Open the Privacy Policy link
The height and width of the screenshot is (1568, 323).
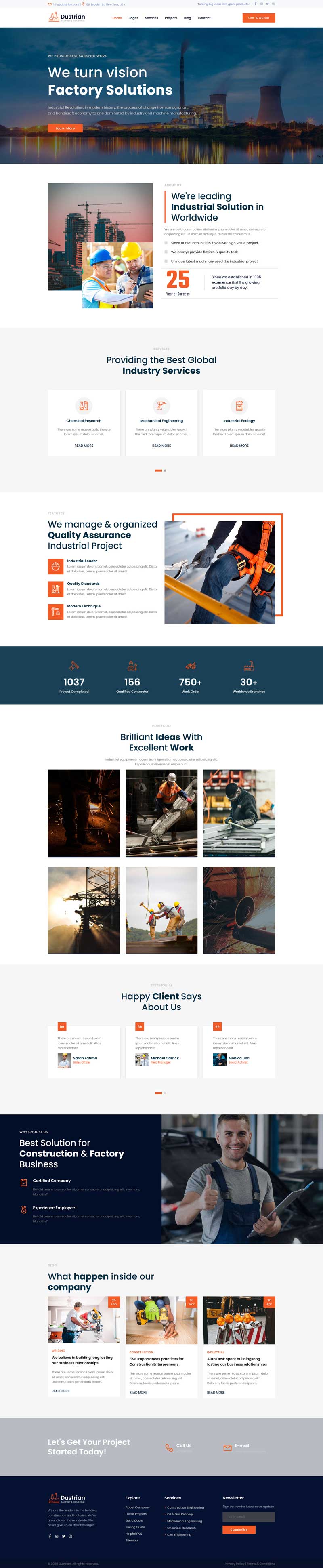(x=234, y=1563)
